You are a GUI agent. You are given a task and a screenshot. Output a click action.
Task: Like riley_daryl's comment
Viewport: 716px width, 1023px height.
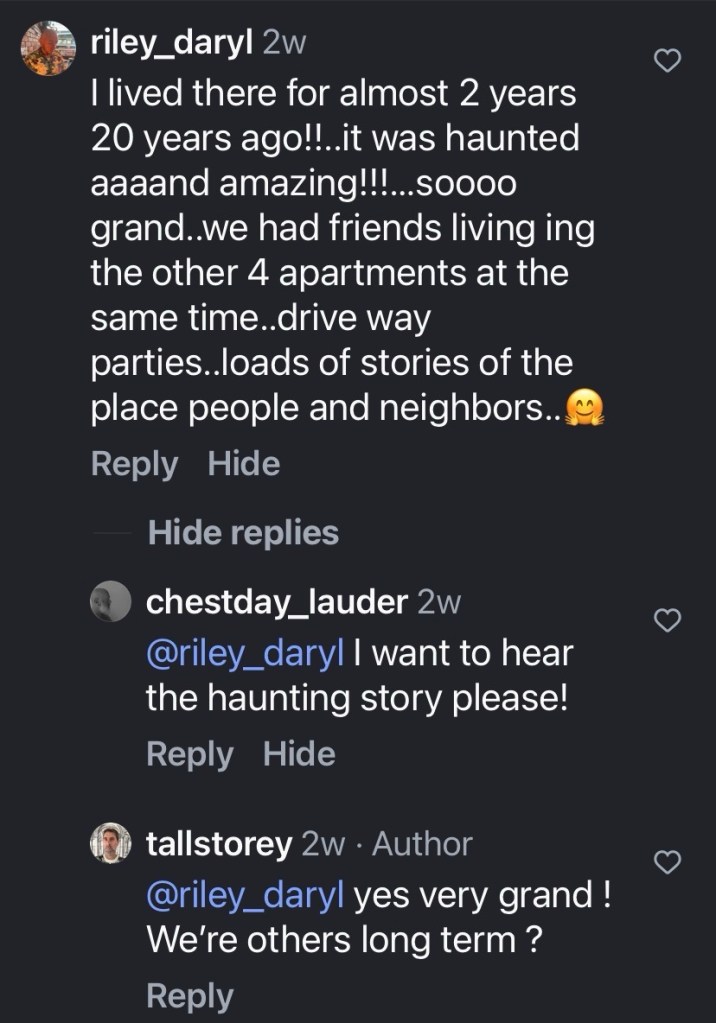click(666, 62)
